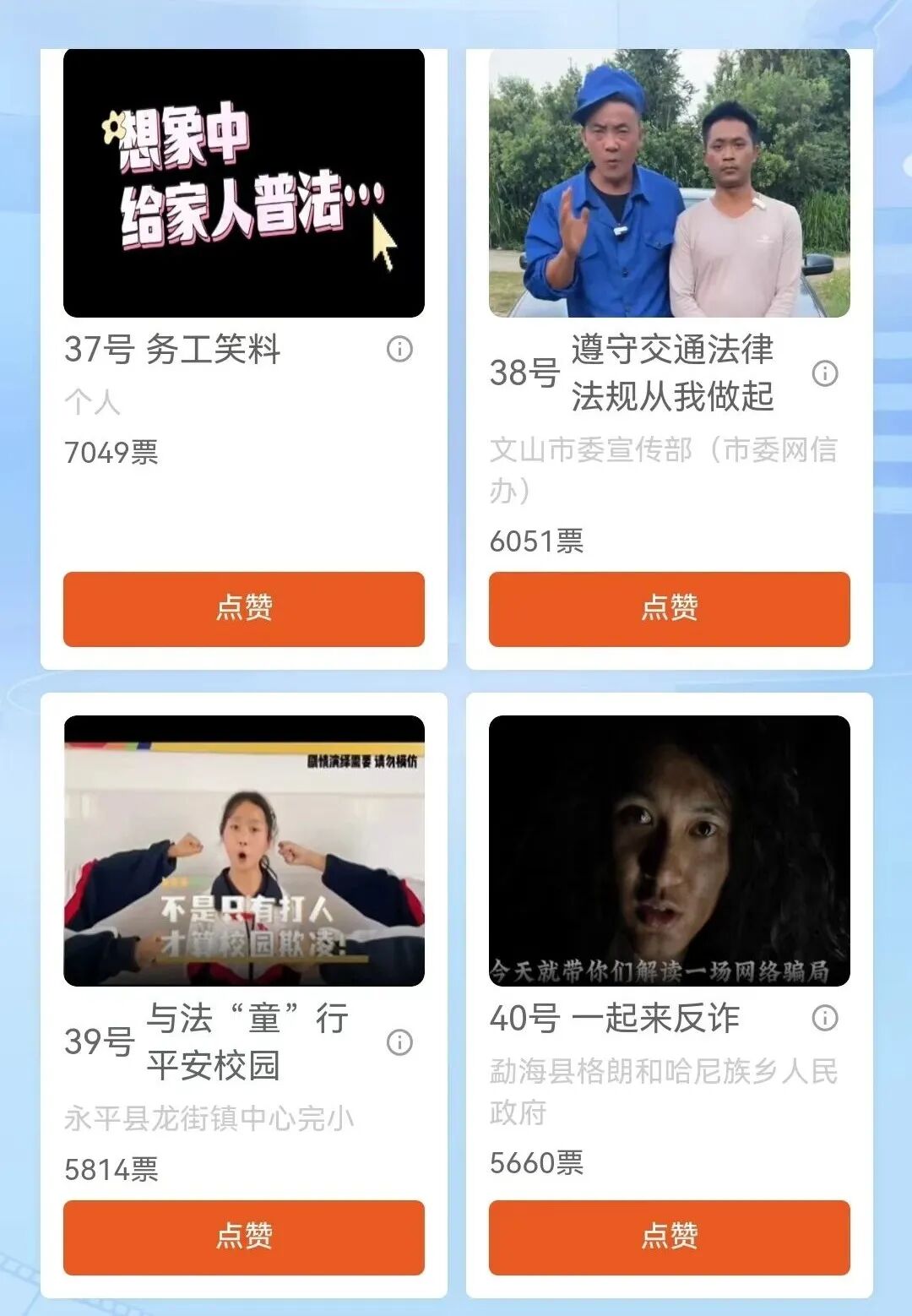Show info for 39号 平安校园
912x1316 pixels.
[399, 1042]
